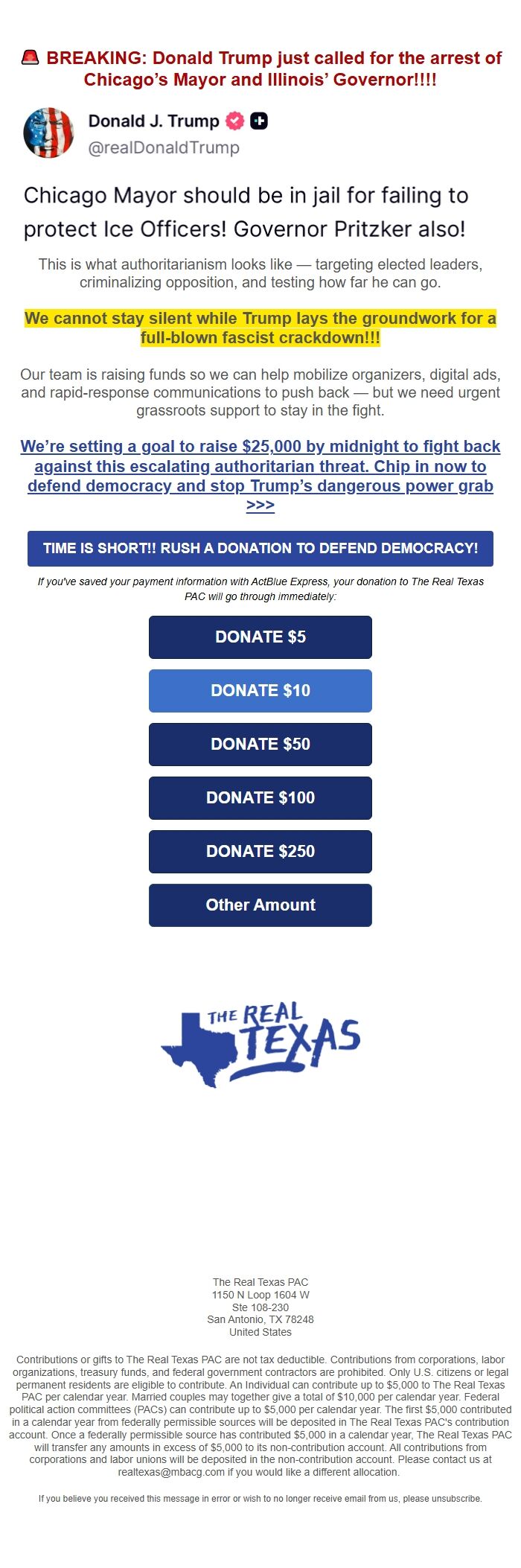Tap Donate $250
The width and height of the screenshot is (521, 1568).
pyautogui.click(x=260, y=852)
